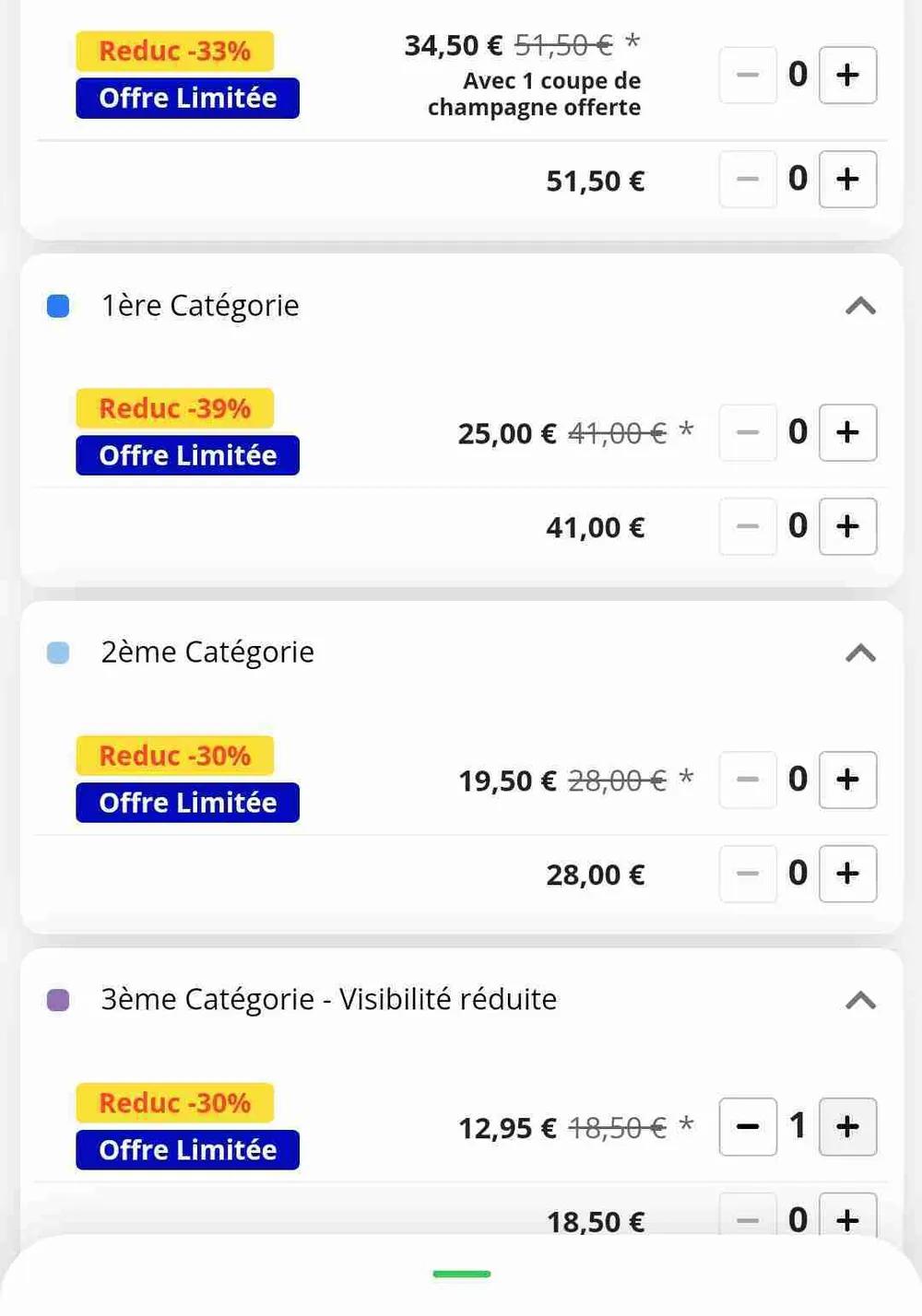This screenshot has width=922, height=1316.
Task: Remove one 12,95 € reduced ticket
Action: (748, 1126)
